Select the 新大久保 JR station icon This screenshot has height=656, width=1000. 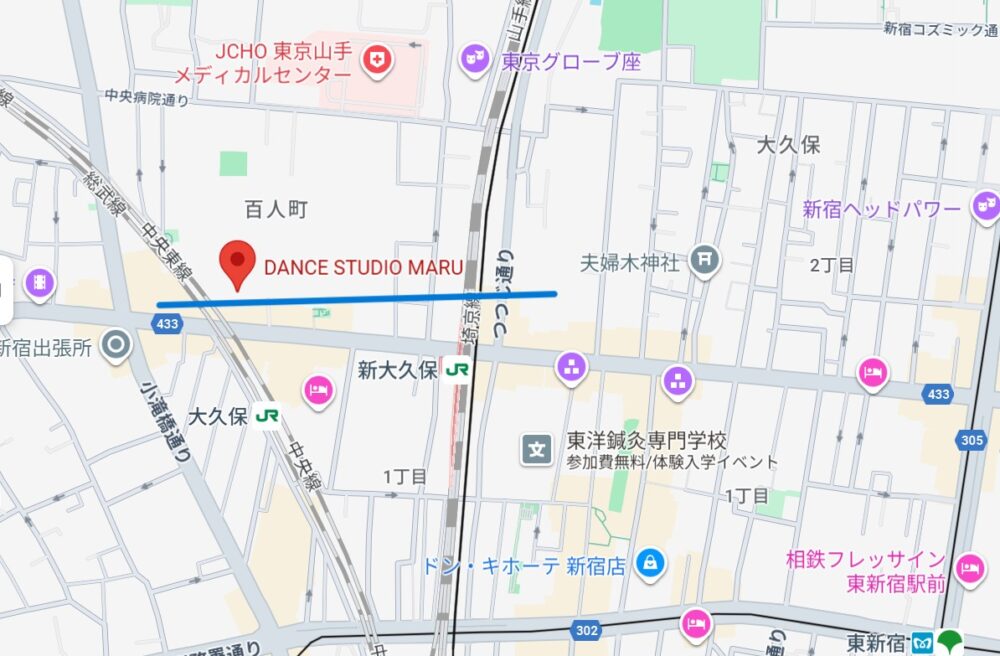pyautogui.click(x=458, y=370)
